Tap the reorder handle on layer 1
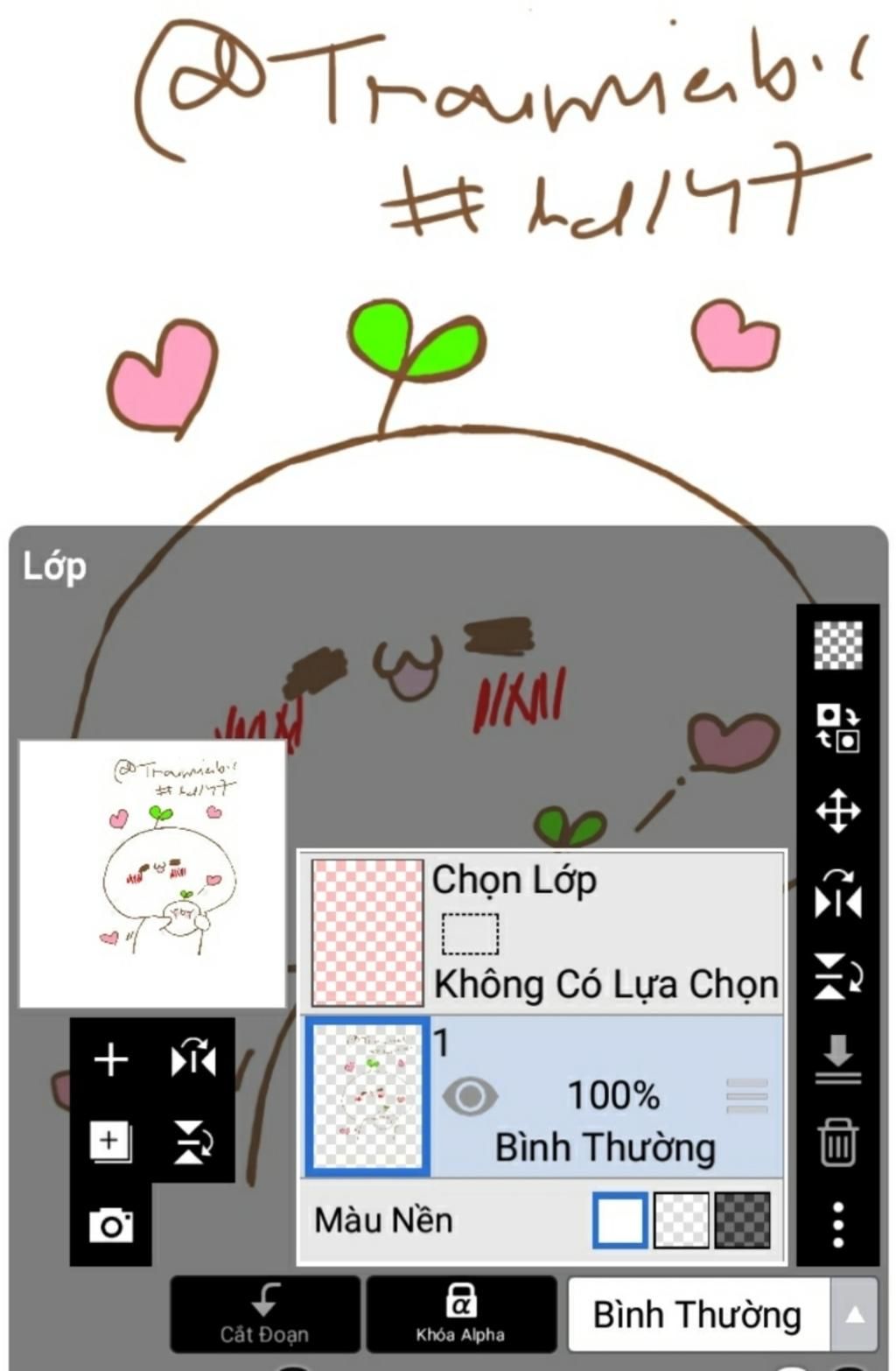The image size is (896, 1371). click(x=746, y=1096)
